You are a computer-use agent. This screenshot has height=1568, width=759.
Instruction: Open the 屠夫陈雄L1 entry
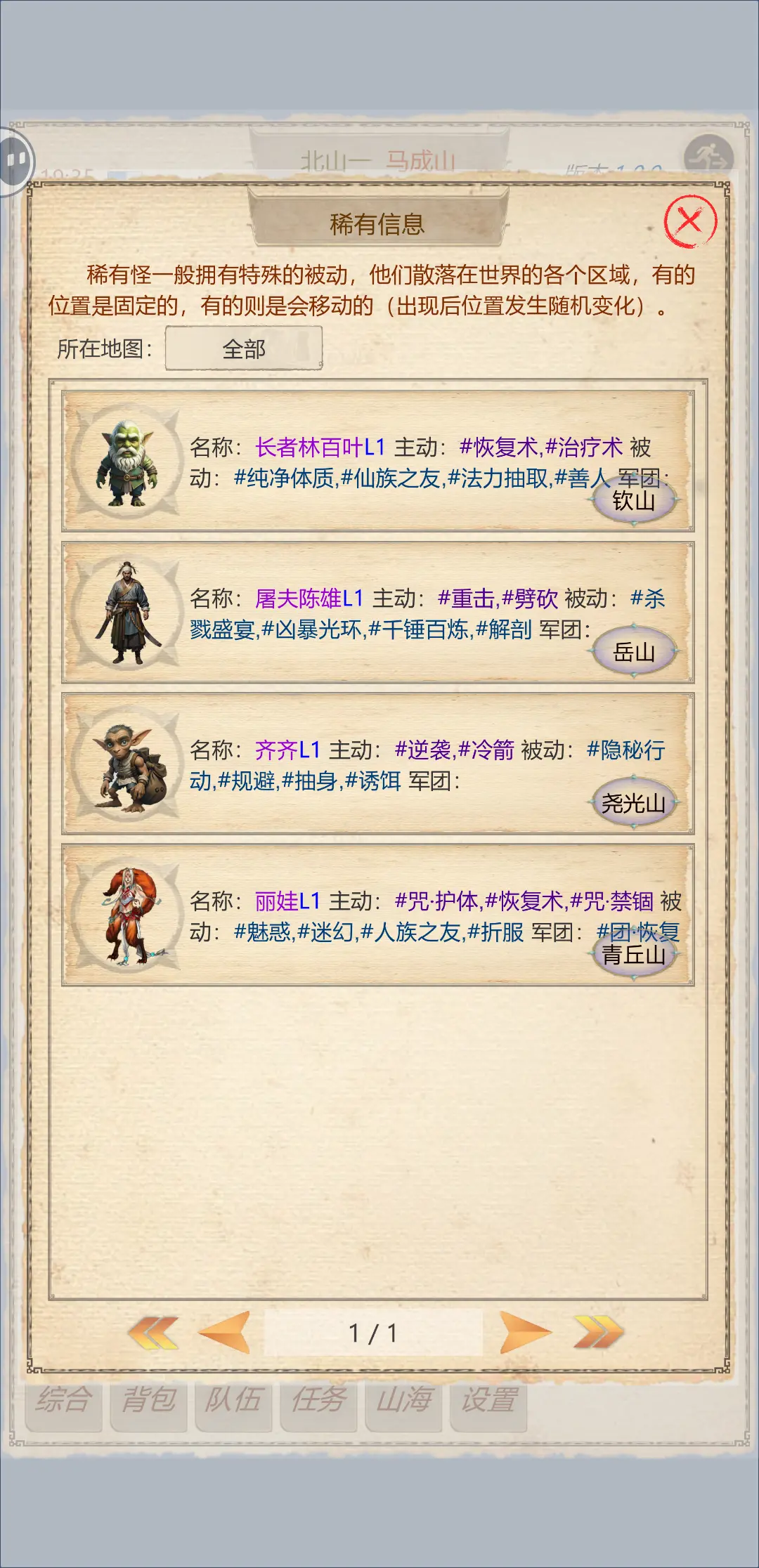pyautogui.click(x=309, y=599)
